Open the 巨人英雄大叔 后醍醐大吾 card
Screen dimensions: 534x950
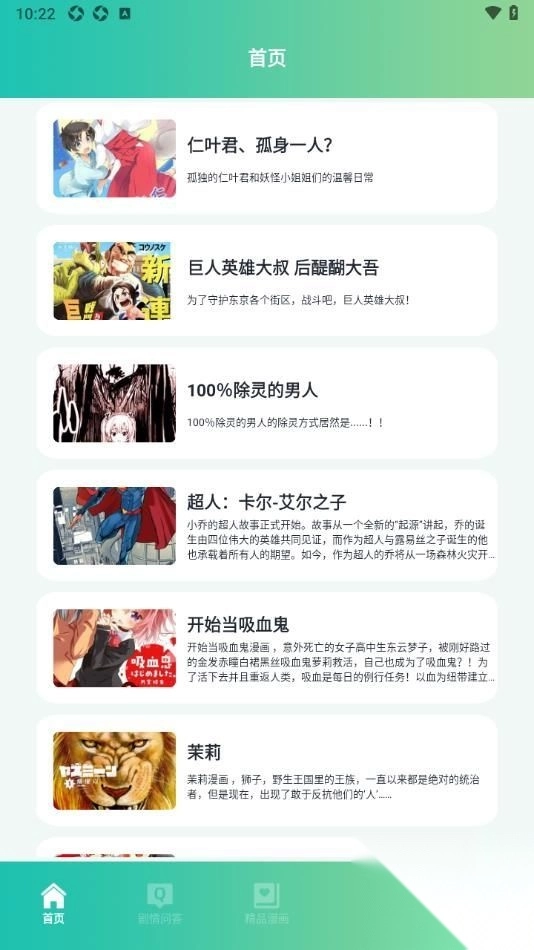pos(267,281)
